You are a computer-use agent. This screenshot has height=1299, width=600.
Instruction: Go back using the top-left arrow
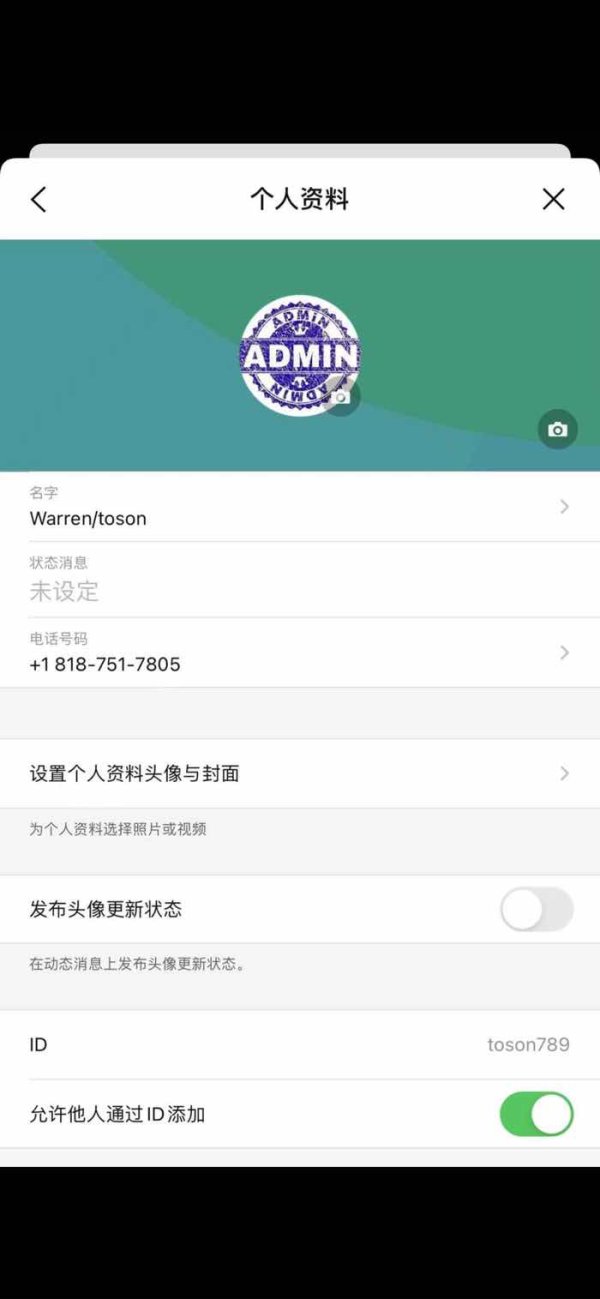tap(38, 199)
